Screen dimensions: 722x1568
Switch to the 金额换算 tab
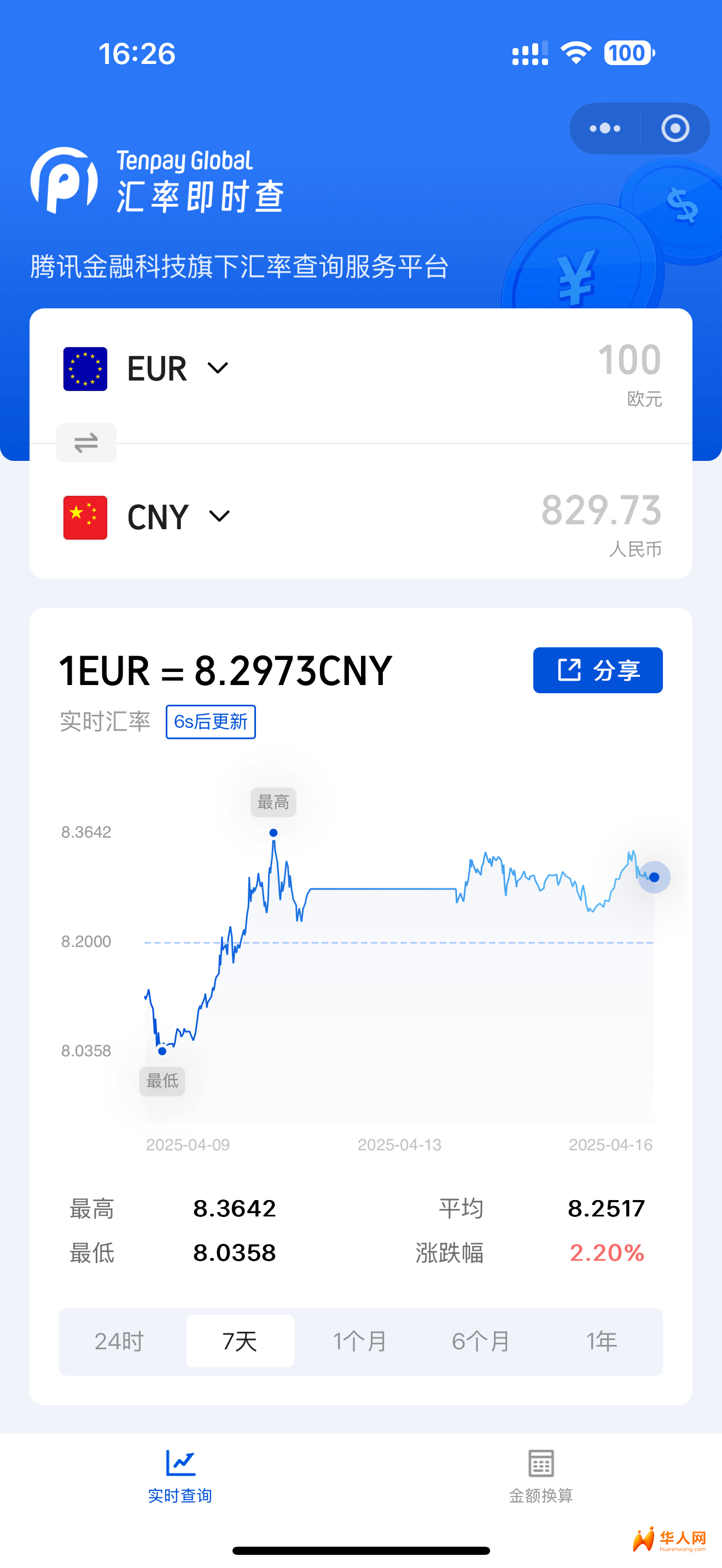(540, 1476)
